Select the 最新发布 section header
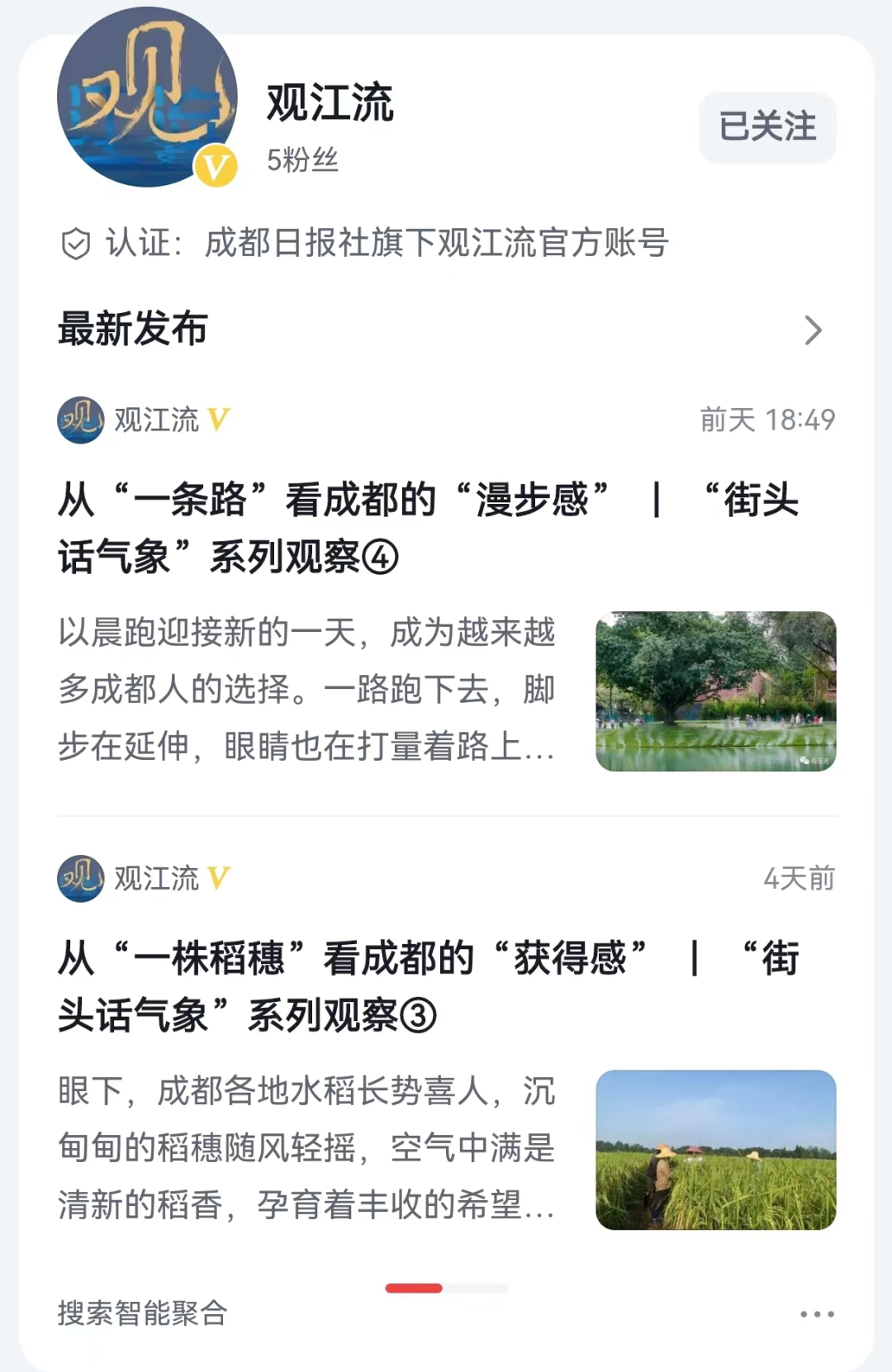The width and height of the screenshot is (892, 1372). click(132, 329)
